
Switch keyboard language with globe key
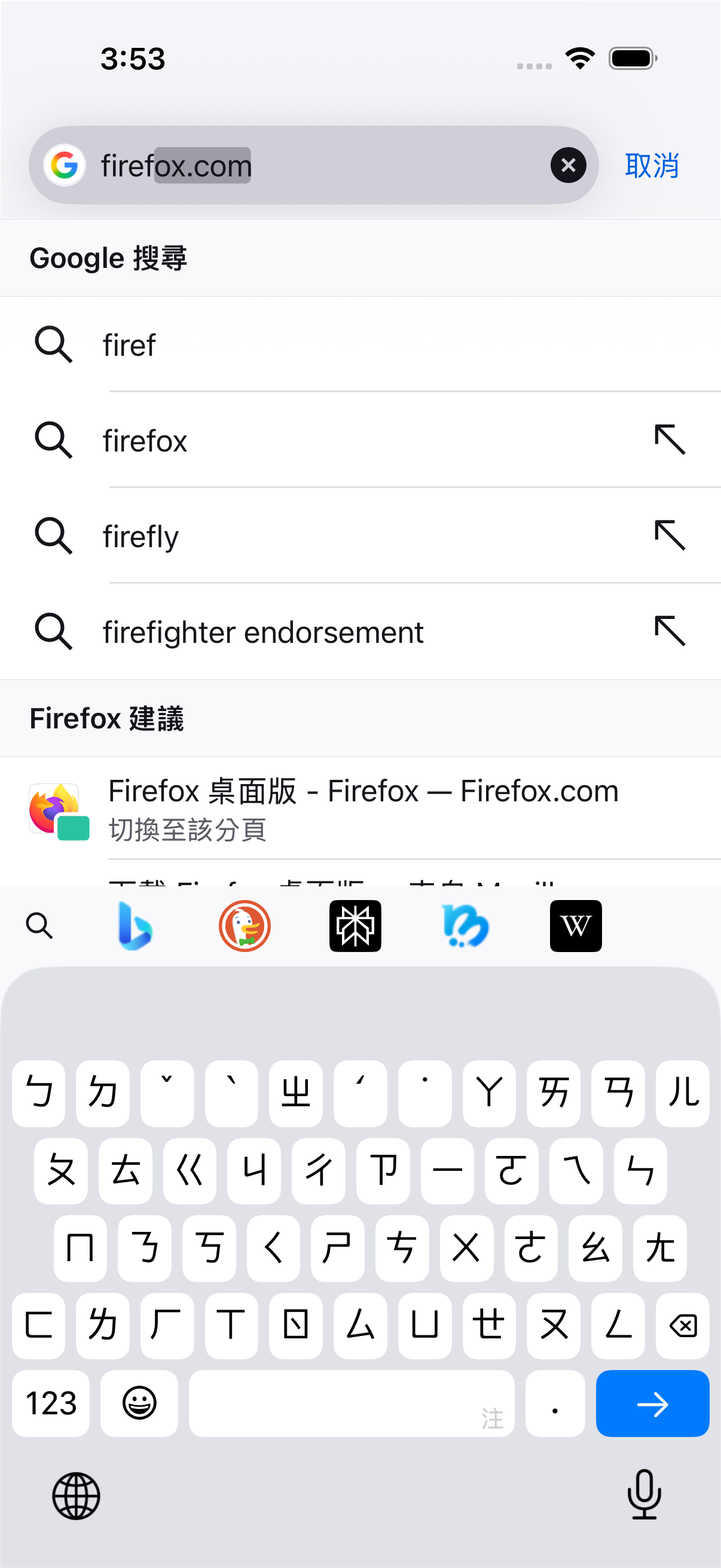(76, 1496)
